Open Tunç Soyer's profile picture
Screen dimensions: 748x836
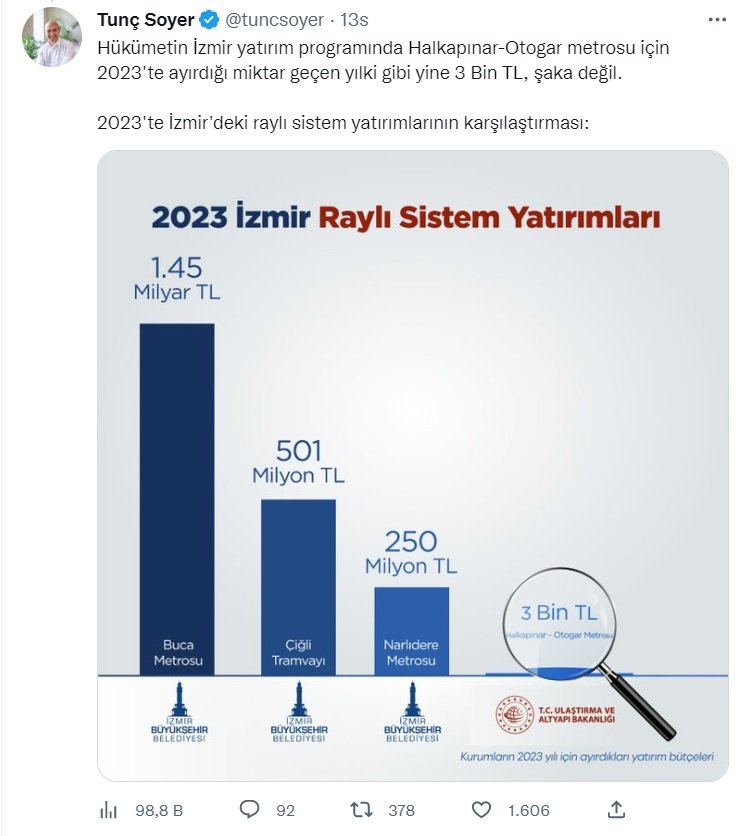[x=52, y=37]
